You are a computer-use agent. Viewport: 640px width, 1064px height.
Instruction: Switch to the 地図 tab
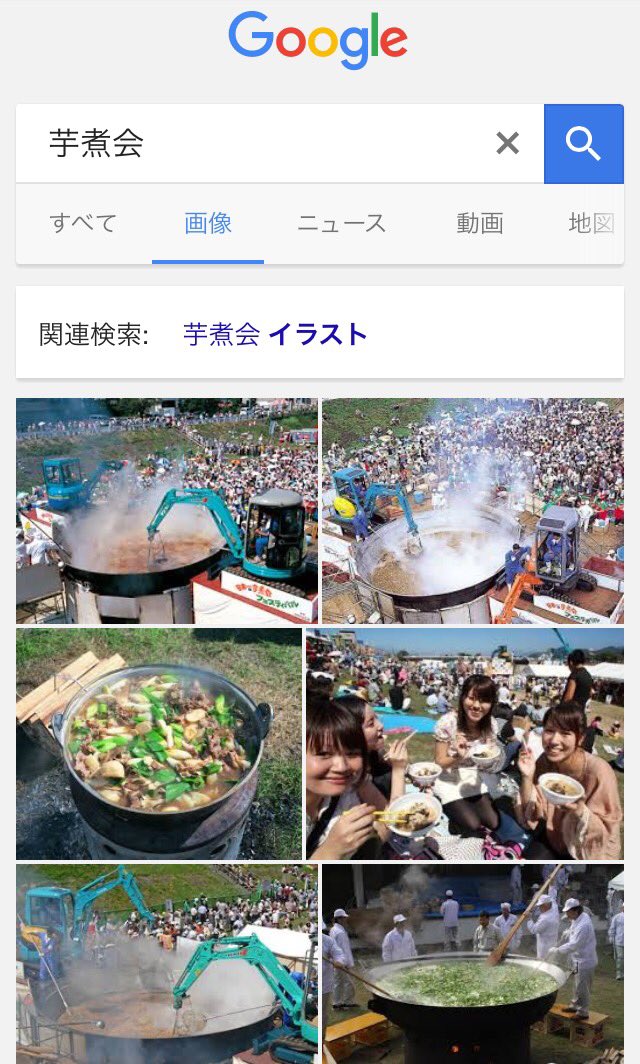(x=592, y=223)
